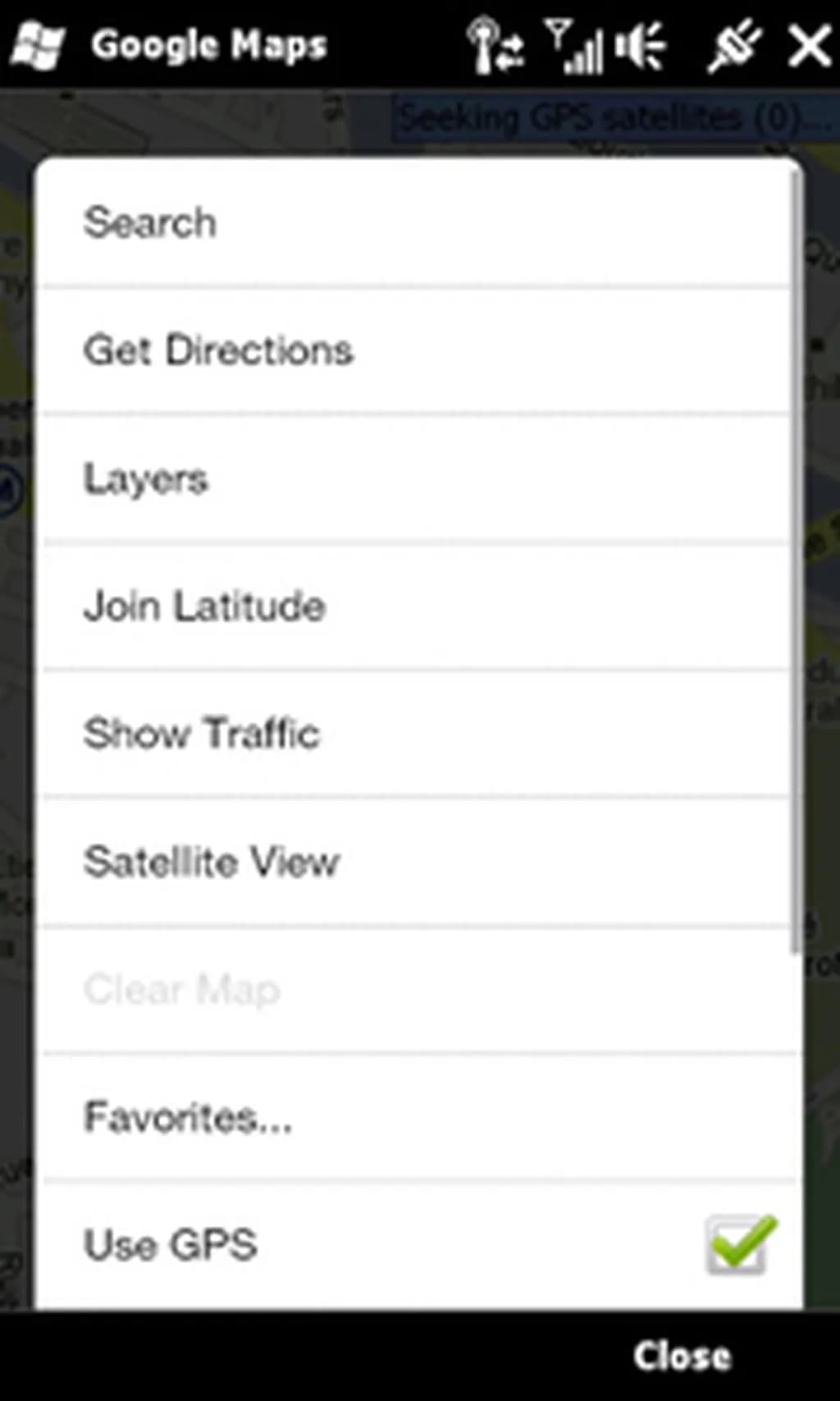The image size is (840, 1401).
Task: Switch to Satellite View
Action: pyautogui.click(x=212, y=862)
